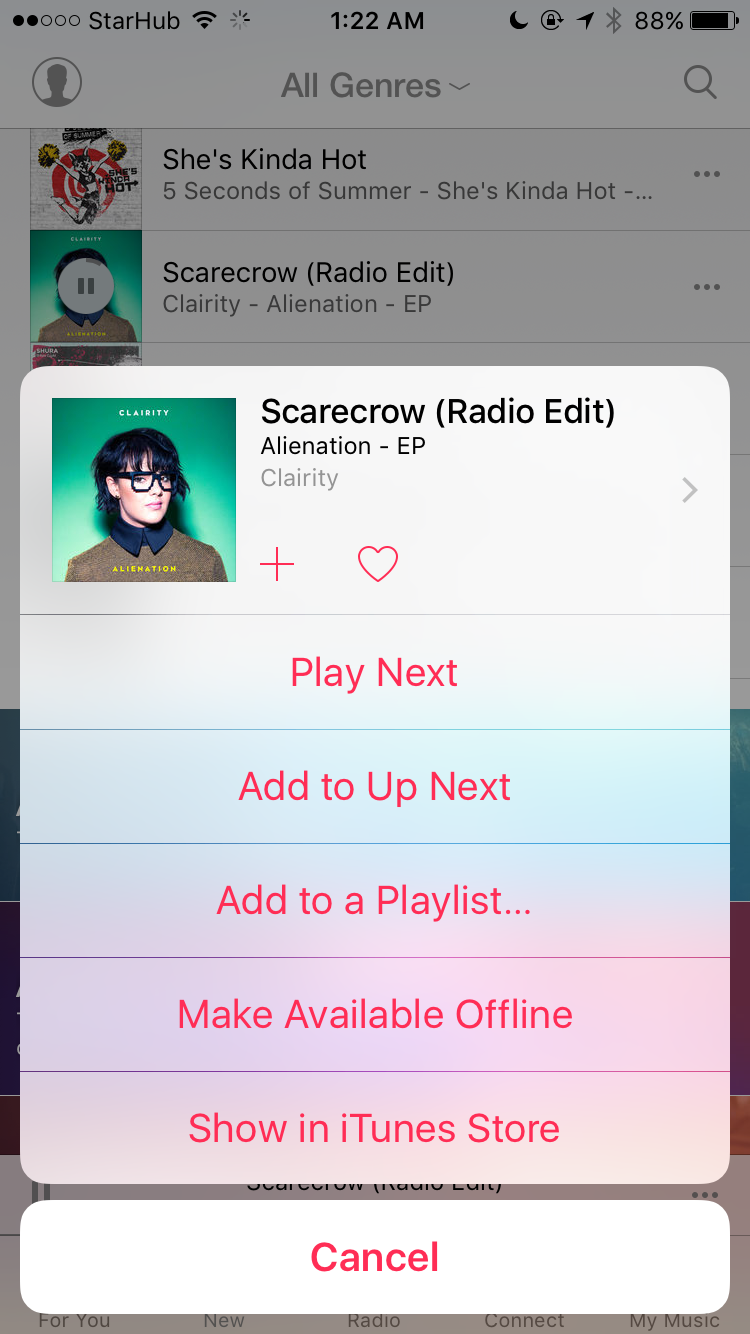Choose Add to Up Next
Viewport: 750px width, 1334px height.
[374, 787]
